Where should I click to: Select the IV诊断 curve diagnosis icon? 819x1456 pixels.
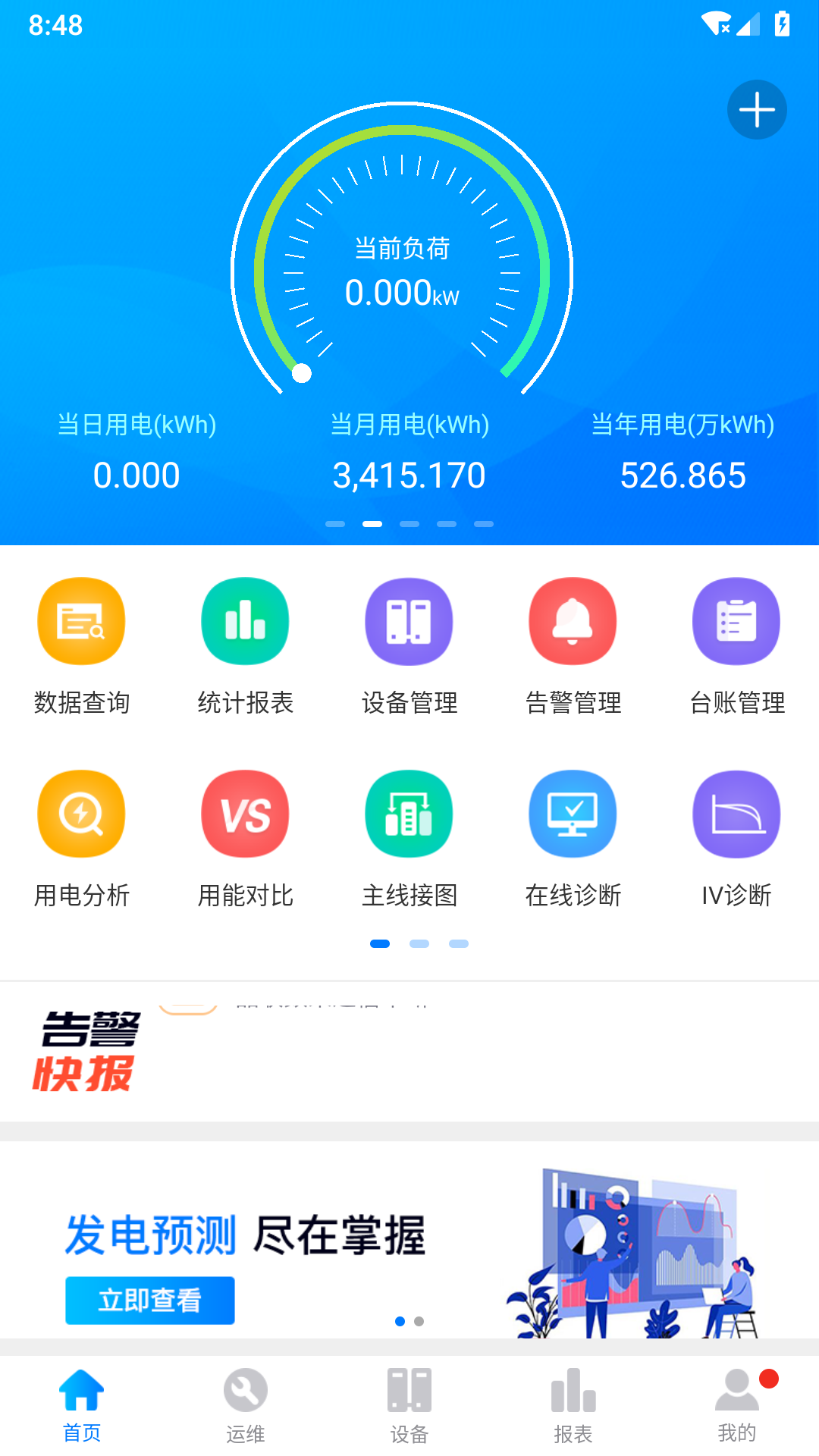(736, 813)
